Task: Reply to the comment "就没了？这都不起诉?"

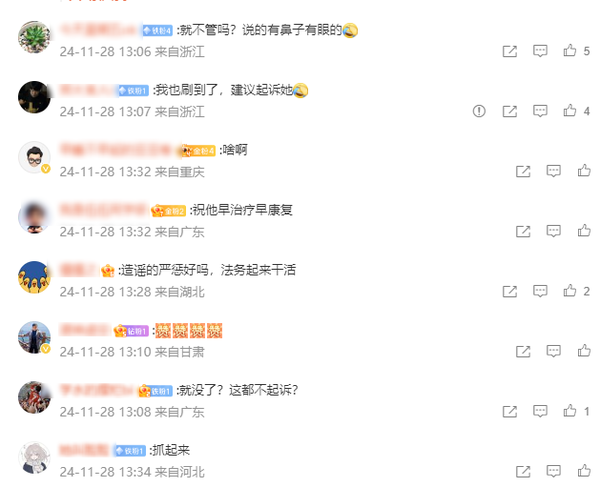Action: click(x=540, y=411)
